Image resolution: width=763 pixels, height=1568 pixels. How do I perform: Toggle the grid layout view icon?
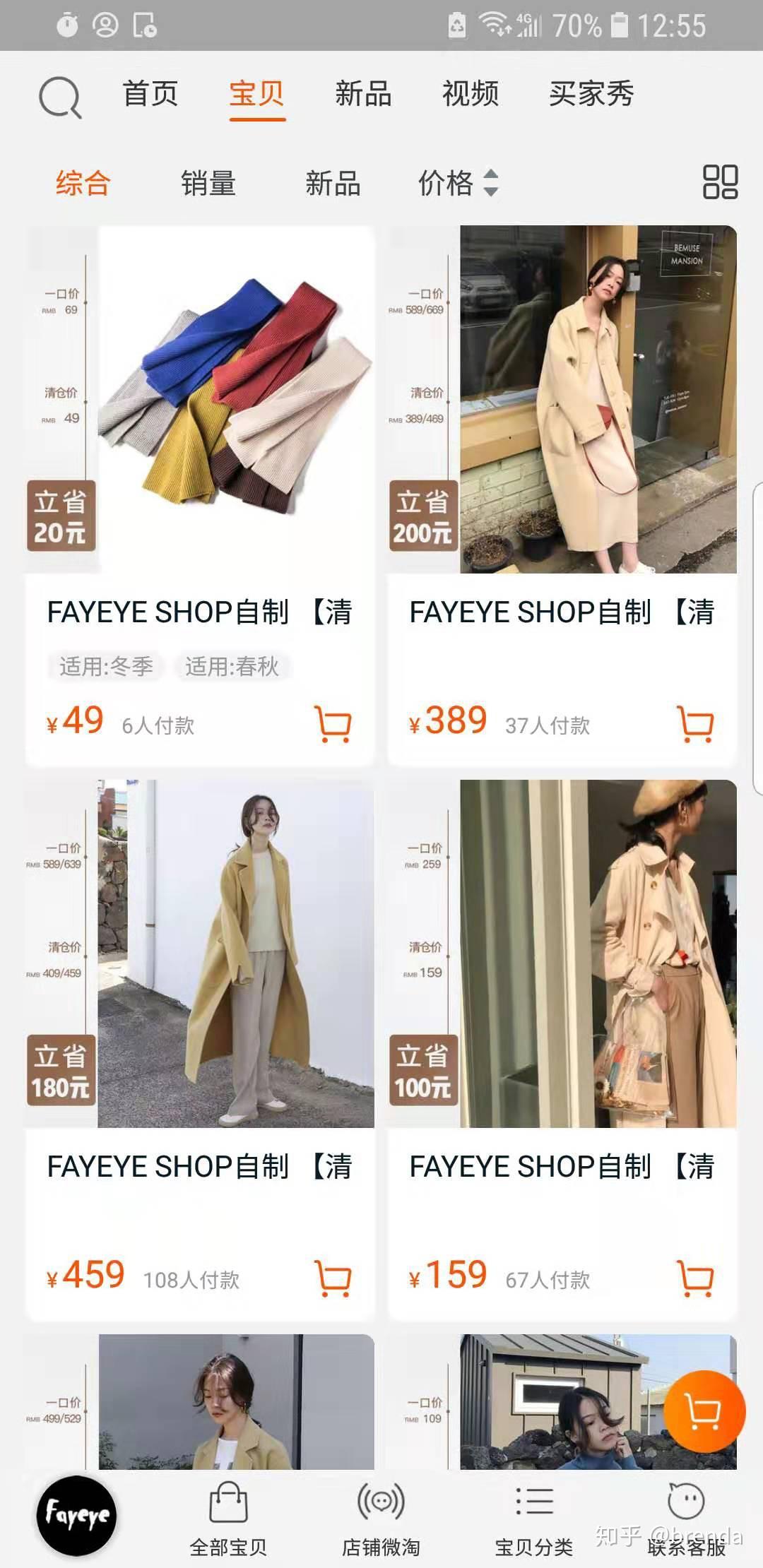point(720,182)
